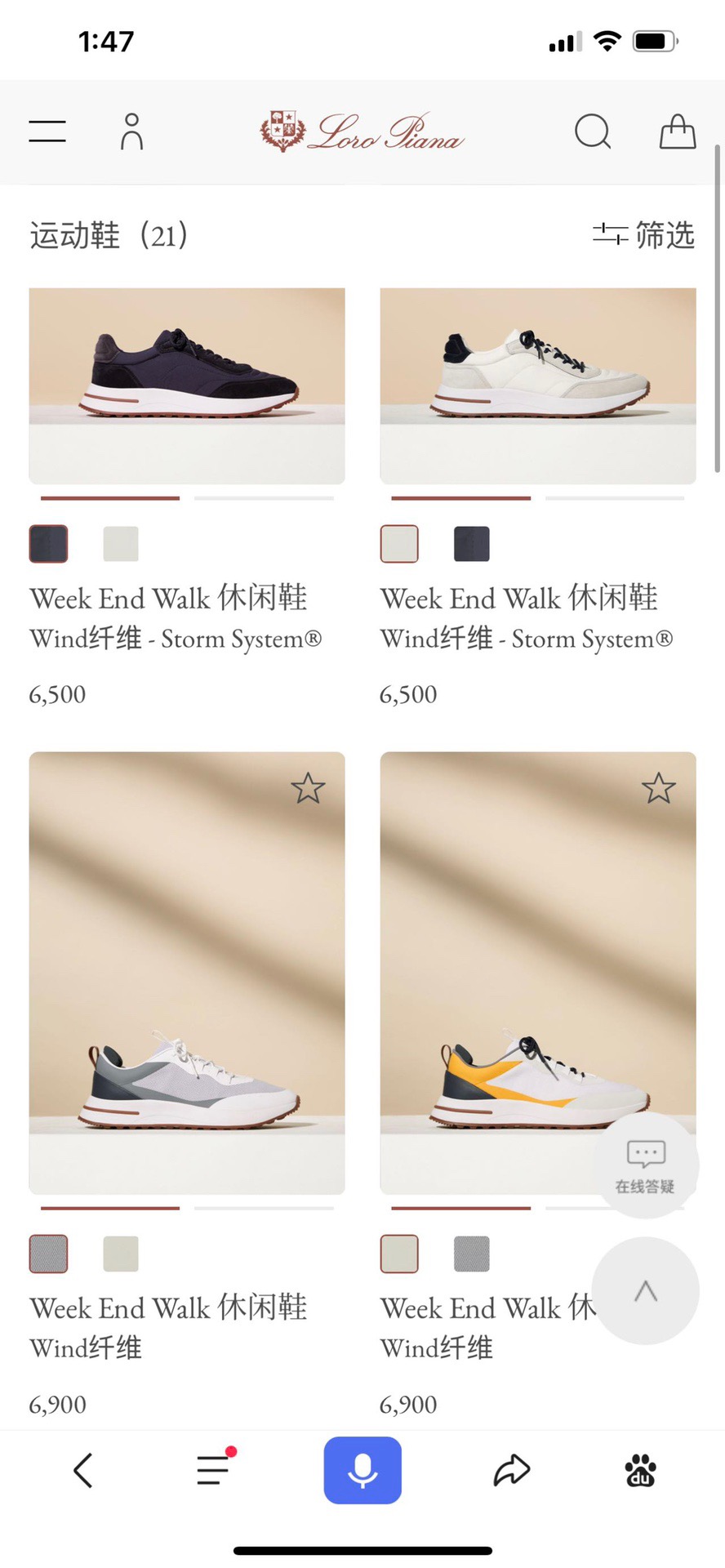Select beige swatch under grey Week End Walk shoe
The image size is (725, 1568).
tap(121, 1254)
